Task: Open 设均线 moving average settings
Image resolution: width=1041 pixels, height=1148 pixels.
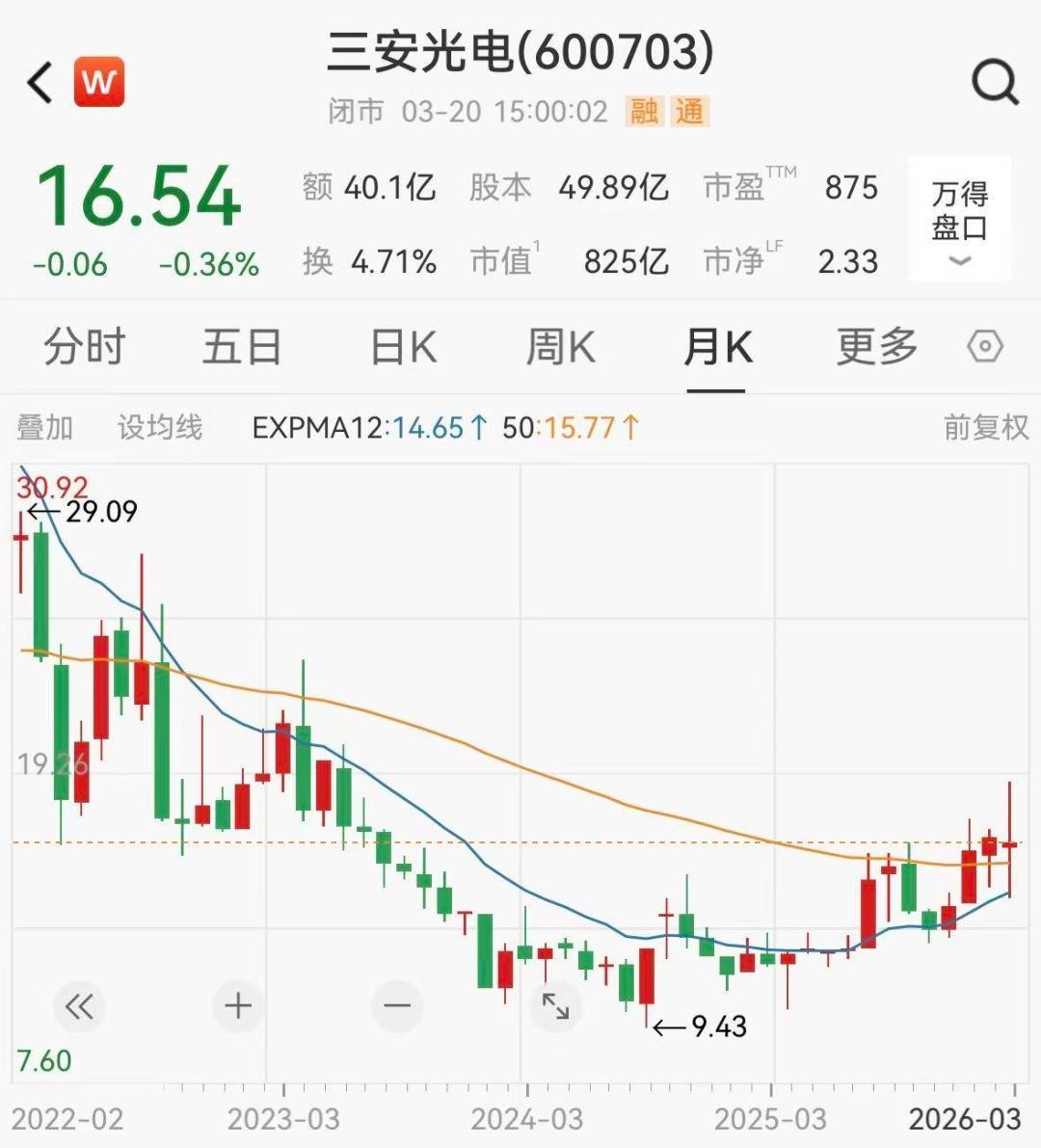Action: tap(160, 427)
